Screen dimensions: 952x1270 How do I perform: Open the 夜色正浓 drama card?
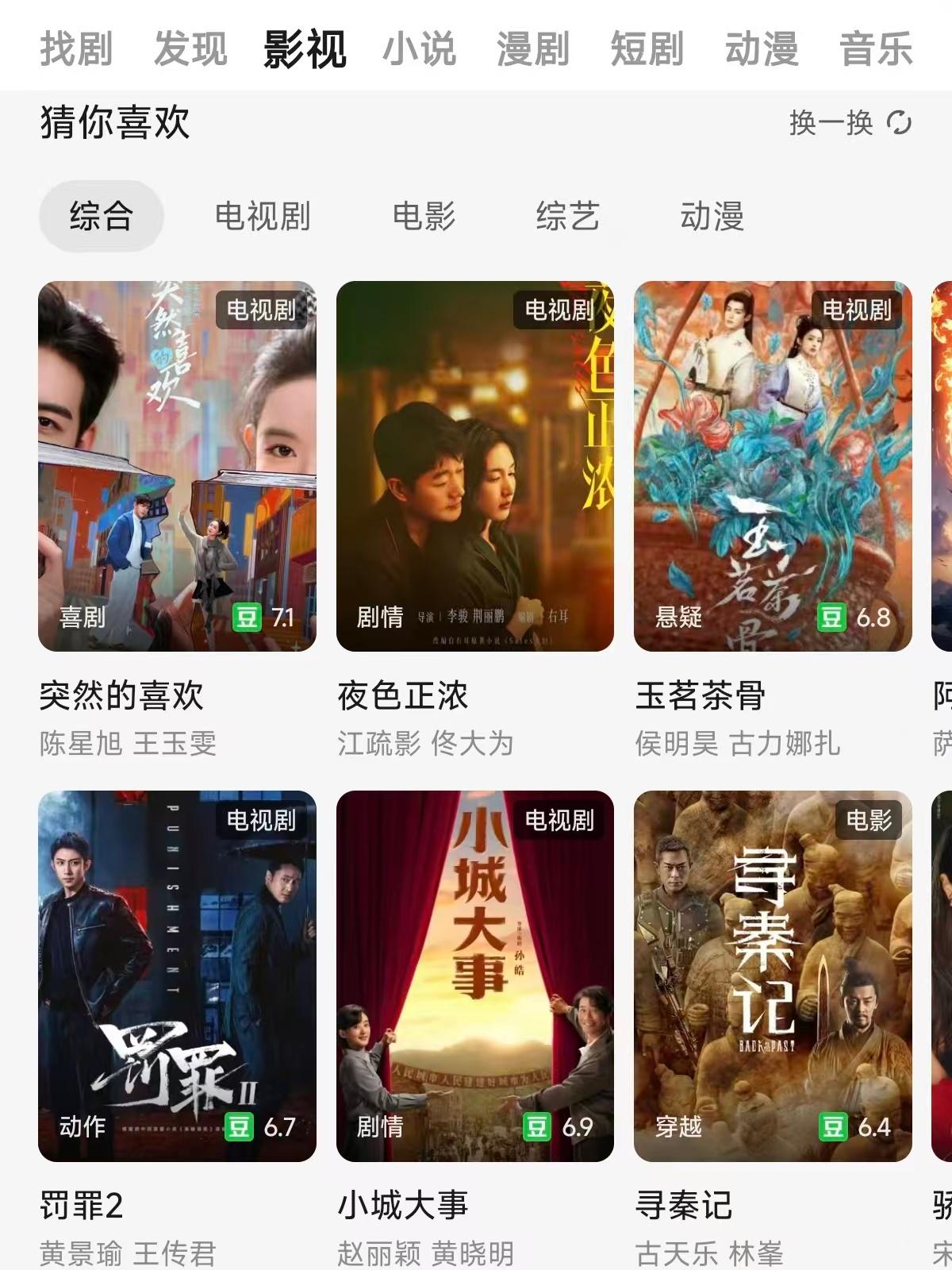coord(475,467)
